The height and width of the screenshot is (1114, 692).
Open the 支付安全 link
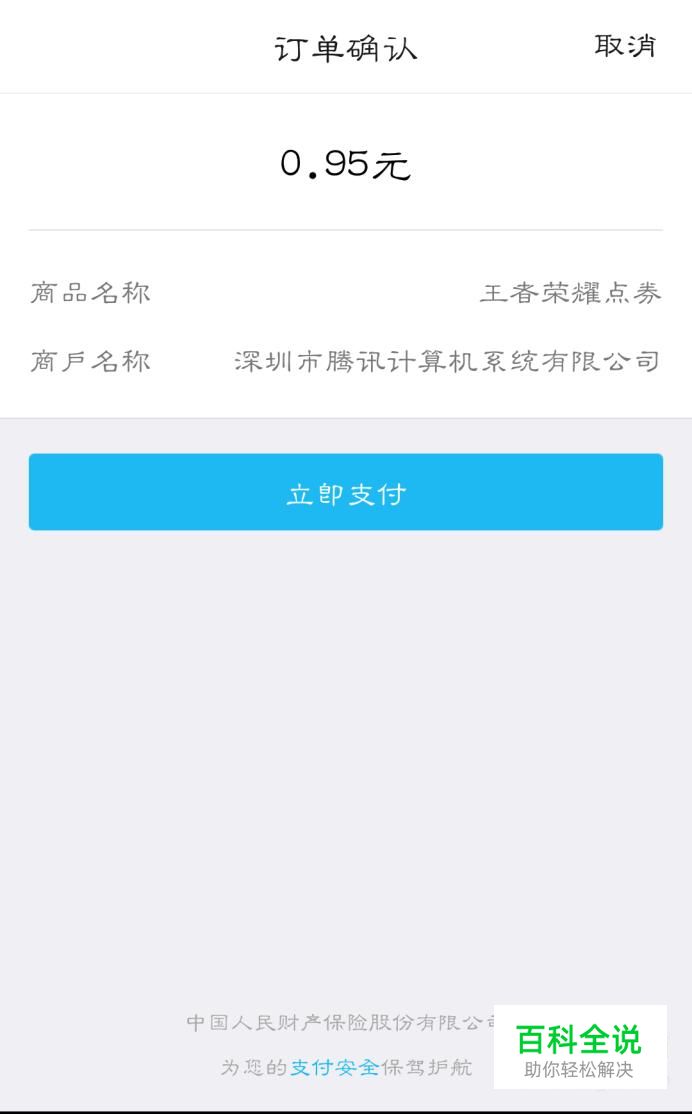335,1067
